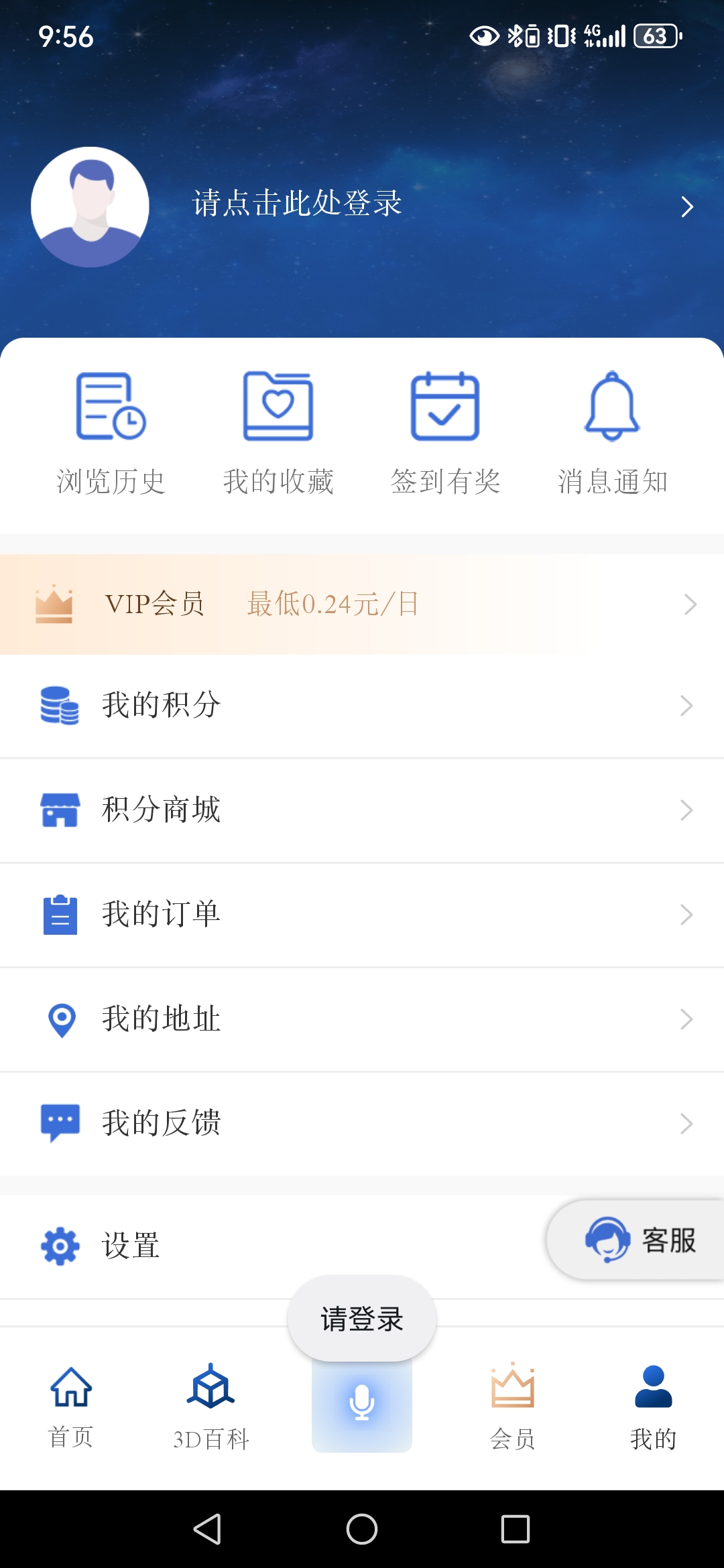Screen dimensions: 724x1568
Task: Open 消息通知 notifications bell
Action: click(x=612, y=432)
